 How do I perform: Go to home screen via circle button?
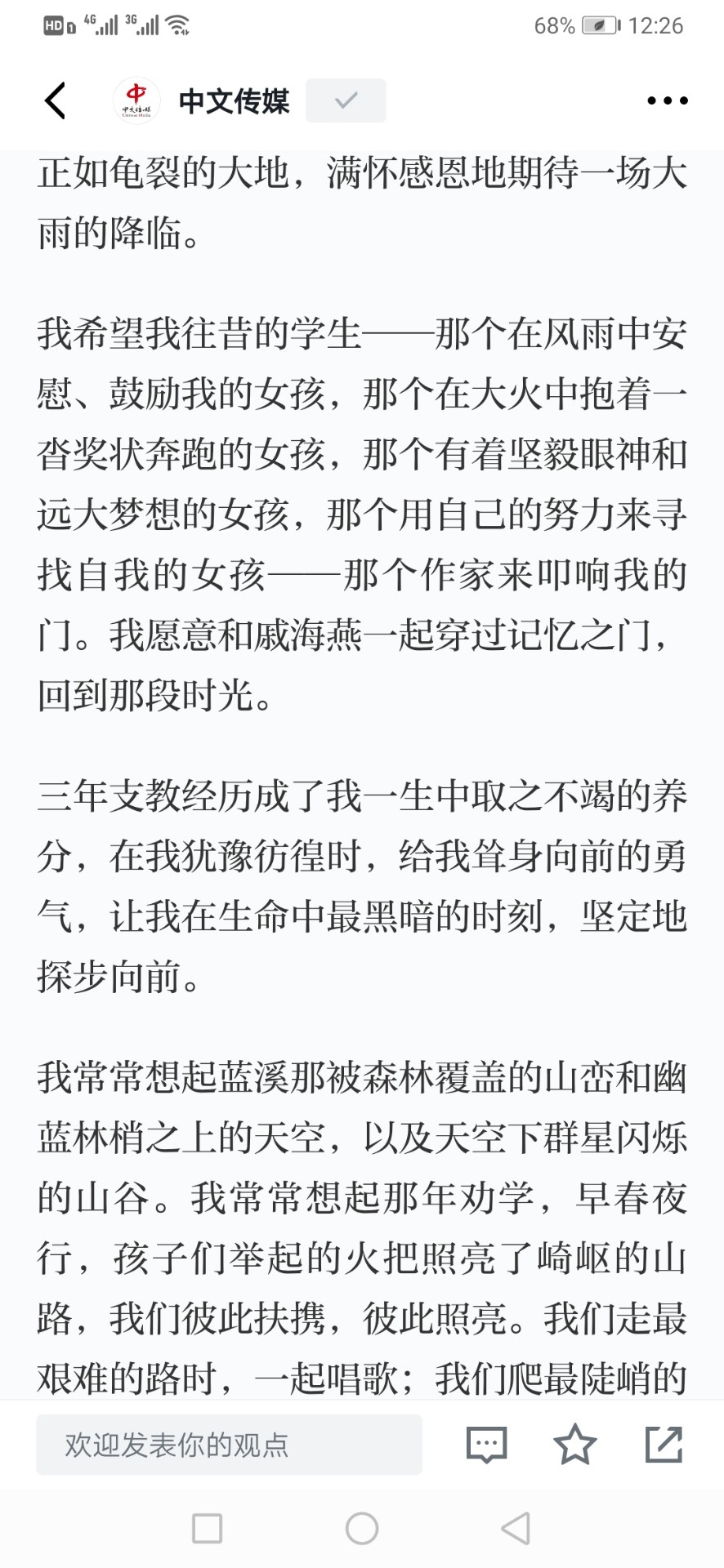362,1528
